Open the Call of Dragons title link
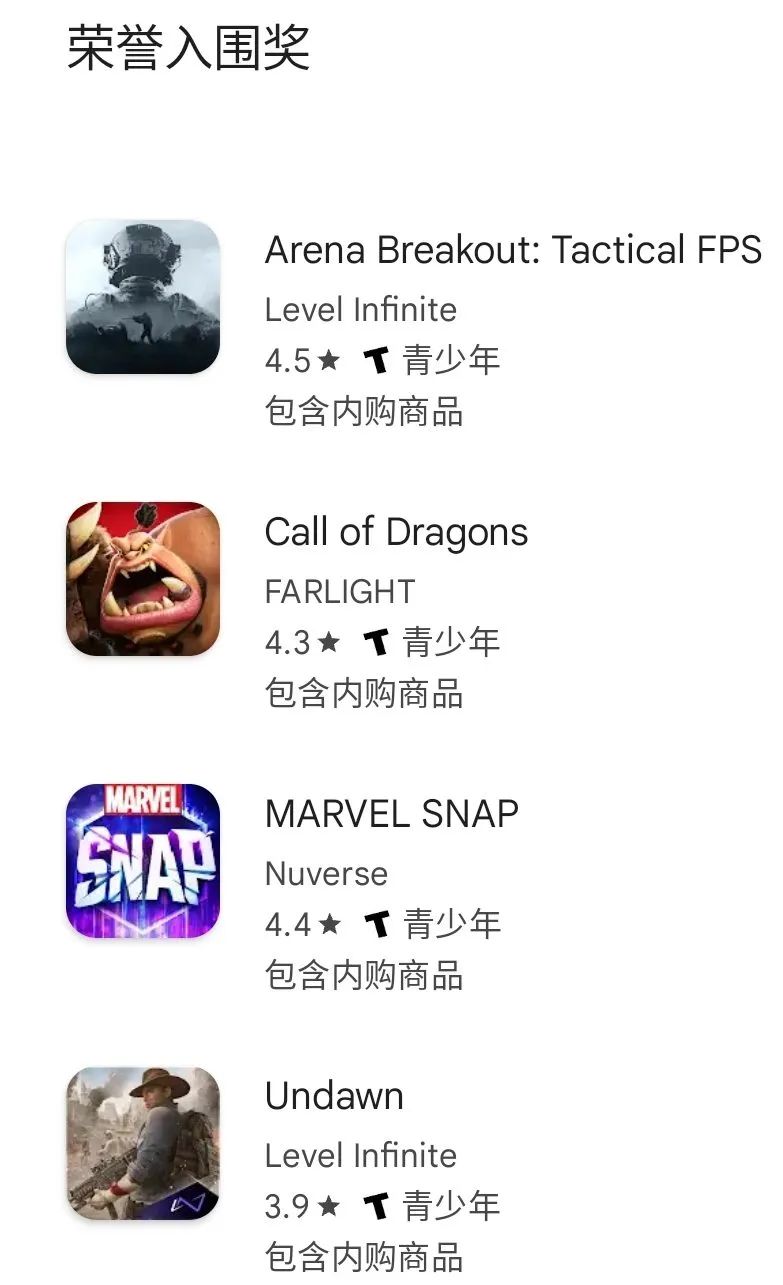Image resolution: width=783 pixels, height=1285 pixels. [395, 532]
